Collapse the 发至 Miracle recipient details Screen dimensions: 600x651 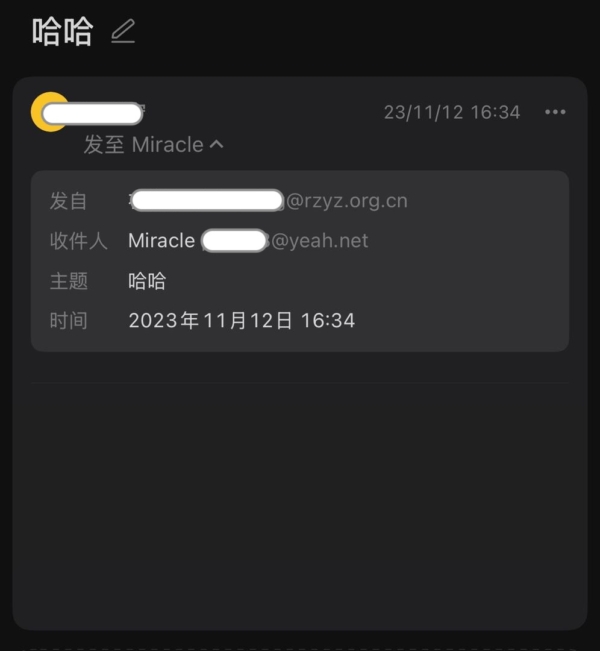coord(217,145)
